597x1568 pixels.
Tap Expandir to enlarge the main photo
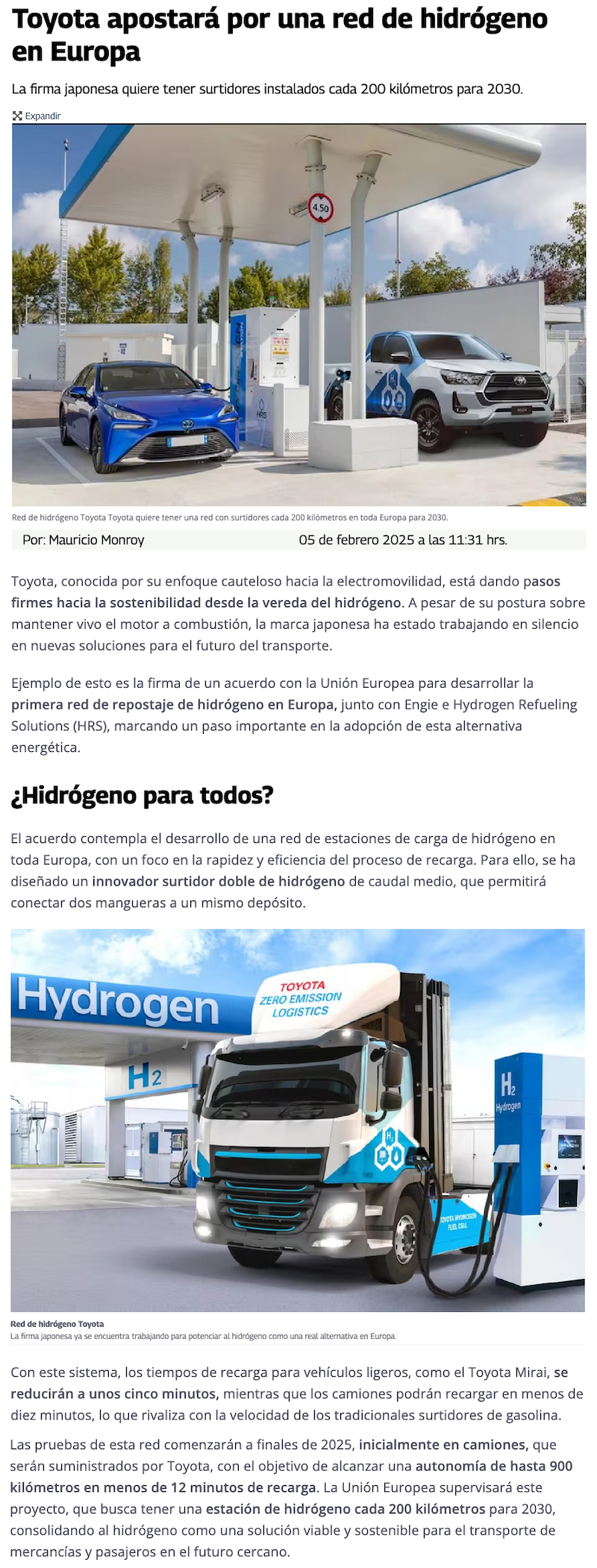click(x=37, y=116)
